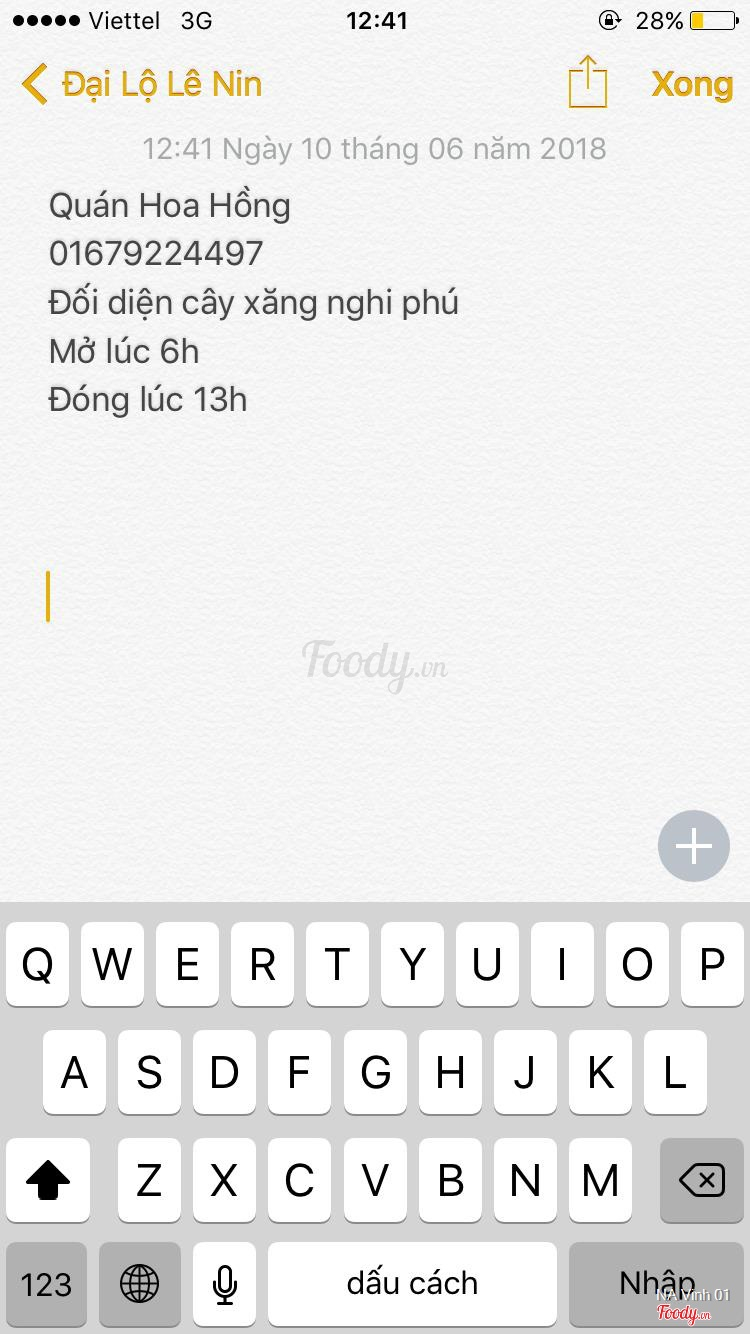Toggle the shift key
750x1334 pixels.
(x=48, y=1180)
